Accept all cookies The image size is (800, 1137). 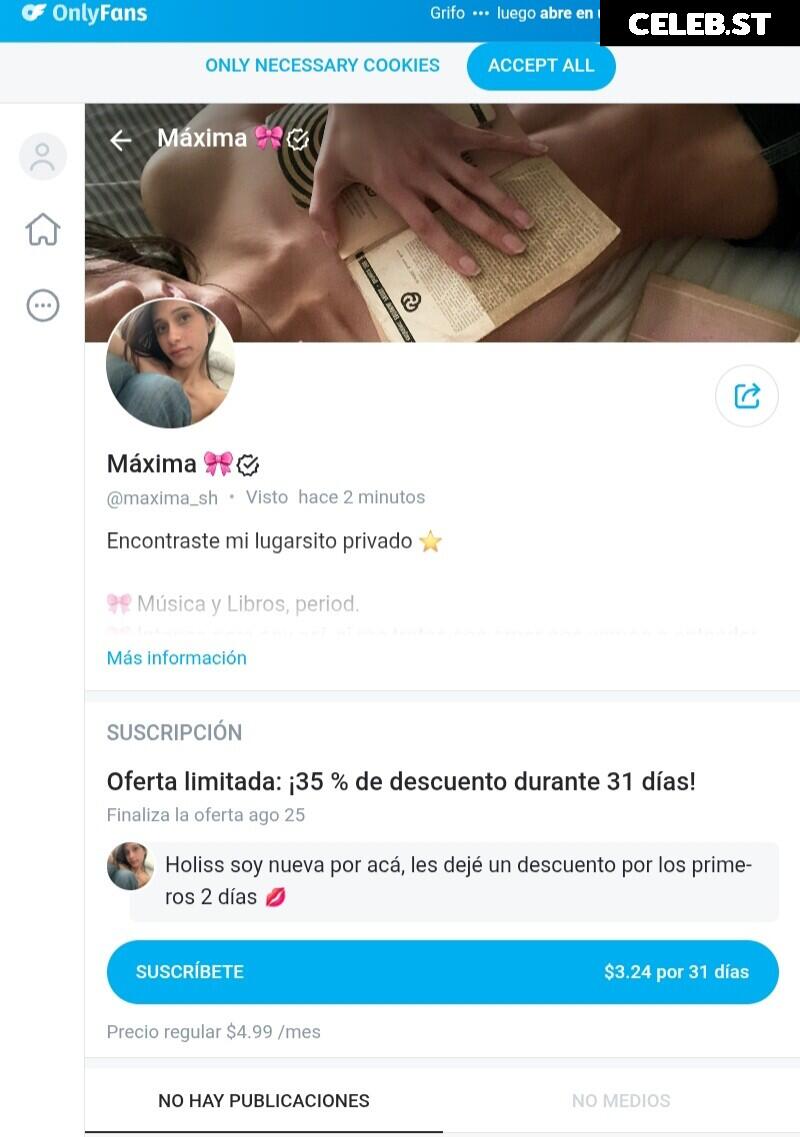(541, 66)
